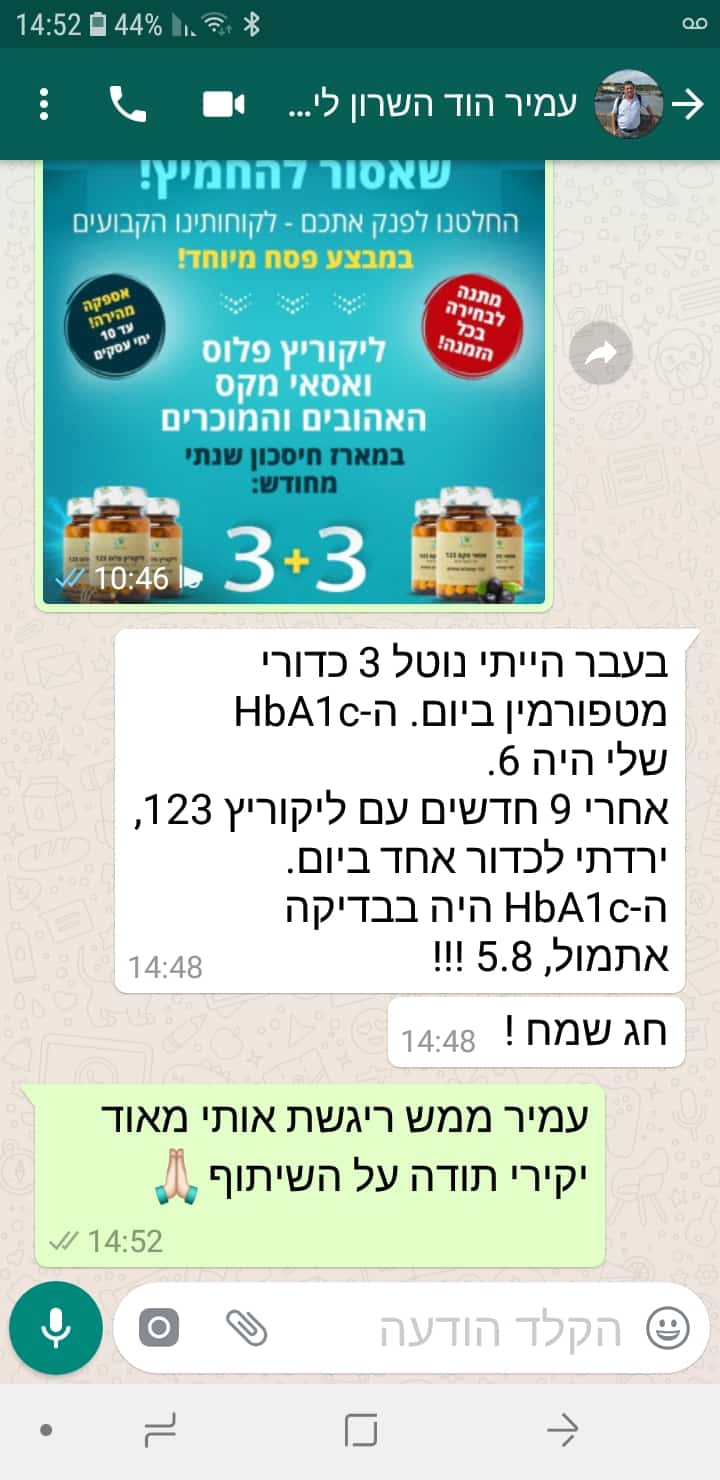
Task: Forward the promotional image message
Action: coord(600,354)
